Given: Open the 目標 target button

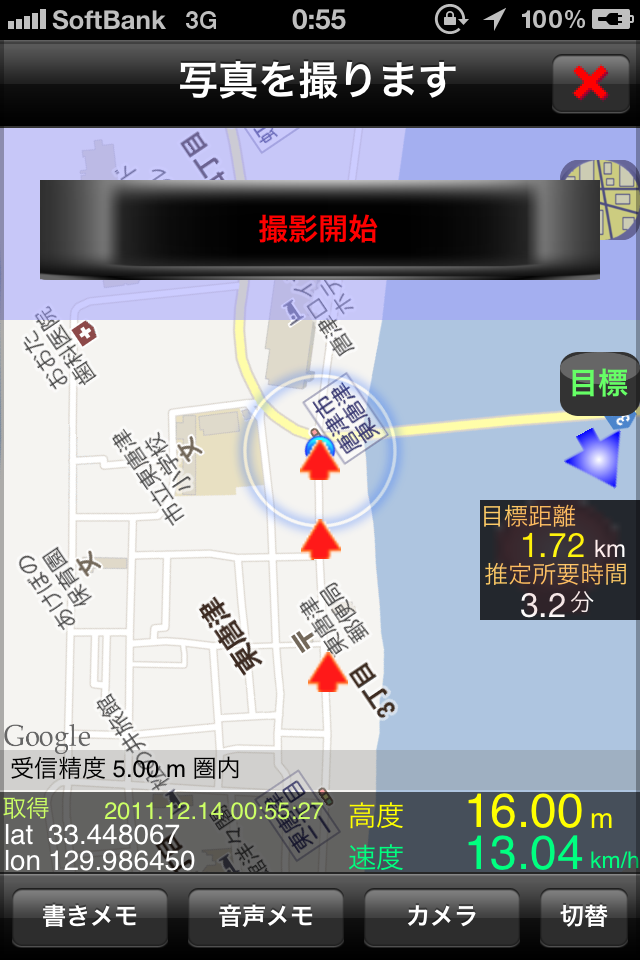Looking at the screenshot, I should click(x=599, y=383).
